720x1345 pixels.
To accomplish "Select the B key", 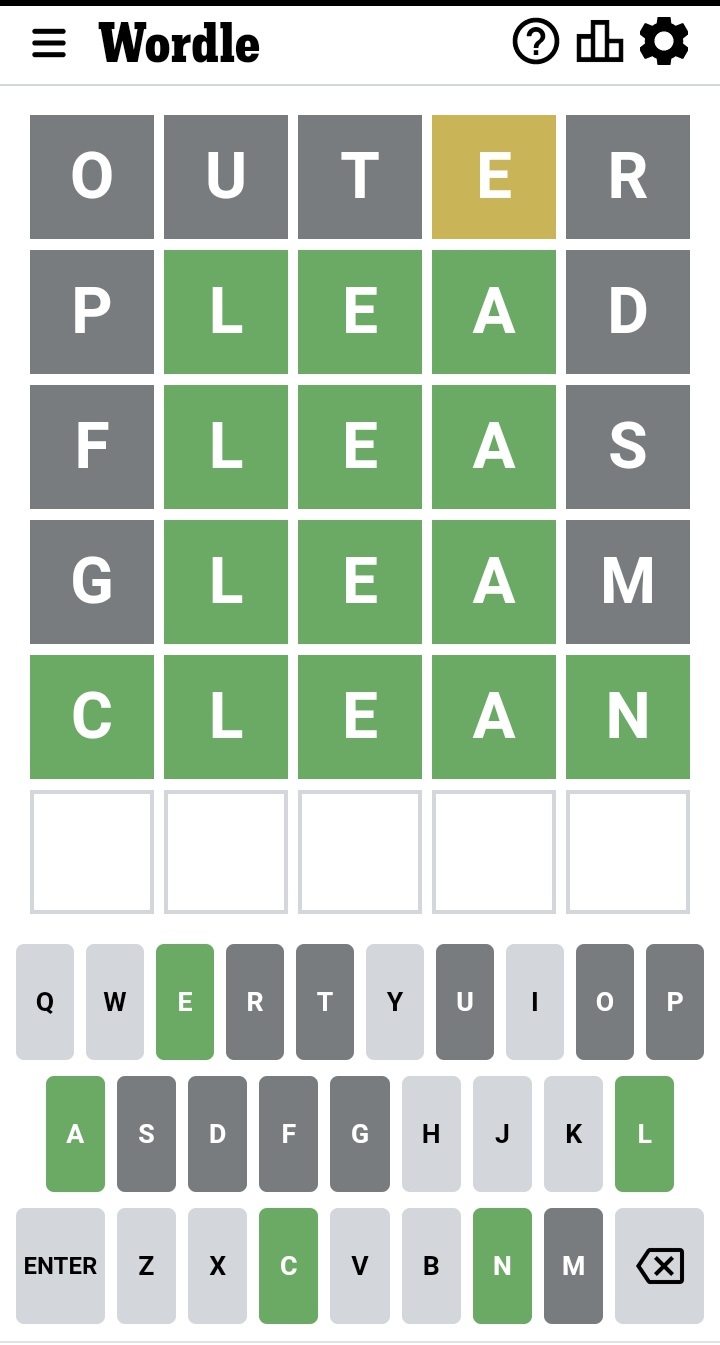I will (x=431, y=1266).
